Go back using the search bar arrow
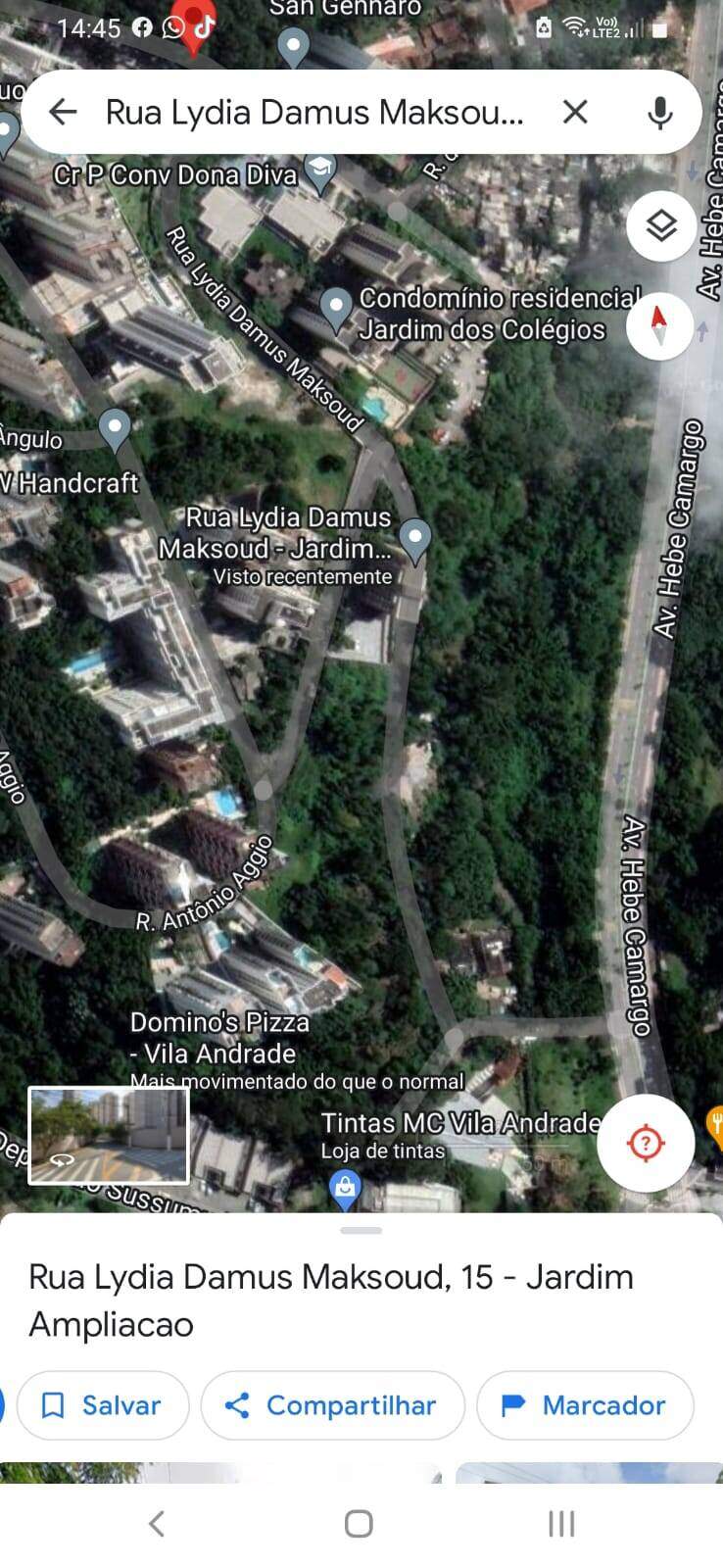This screenshot has height=1568, width=723. coord(63,112)
